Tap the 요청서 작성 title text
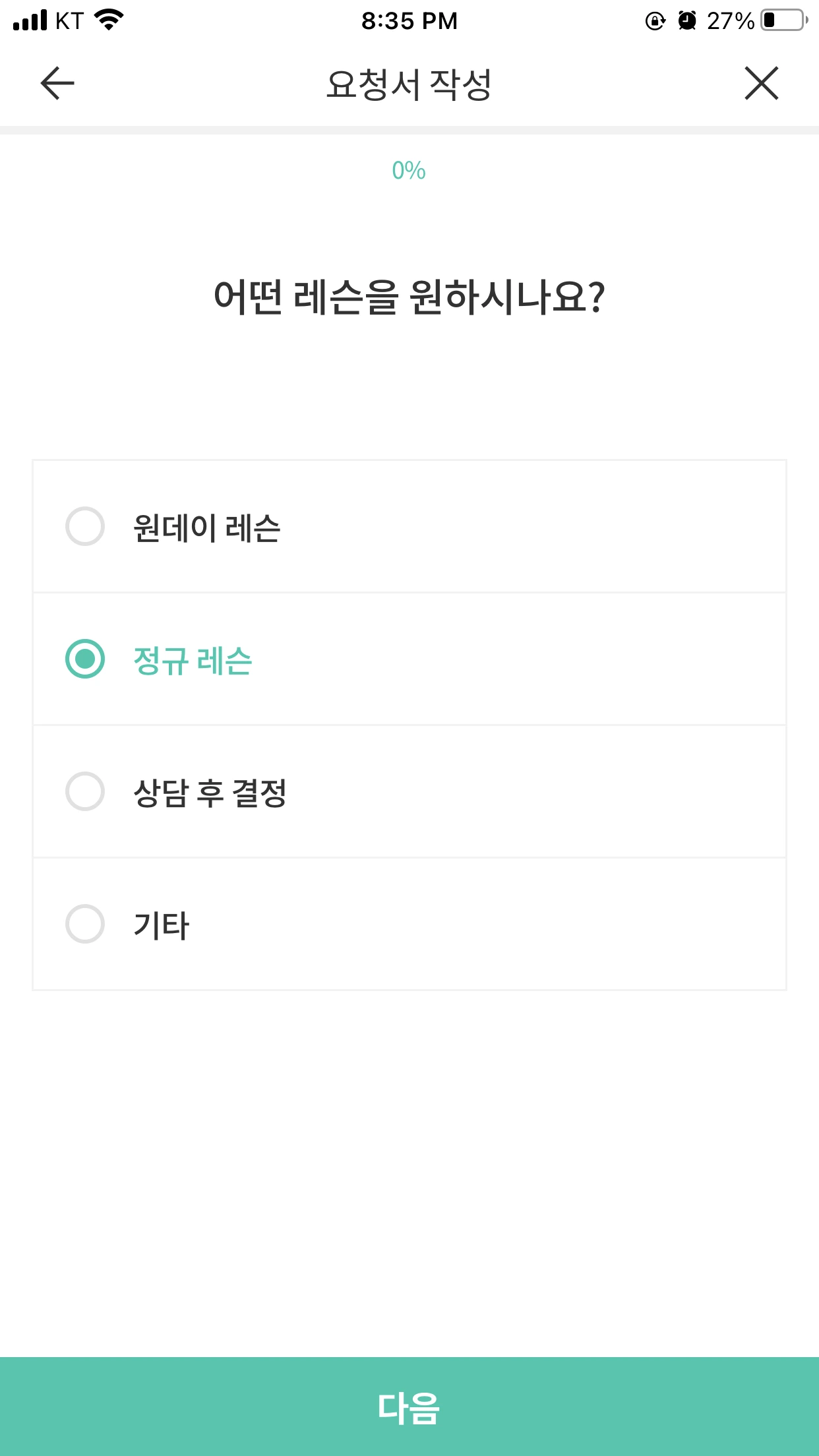Viewport: 819px width, 1456px height. (409, 83)
